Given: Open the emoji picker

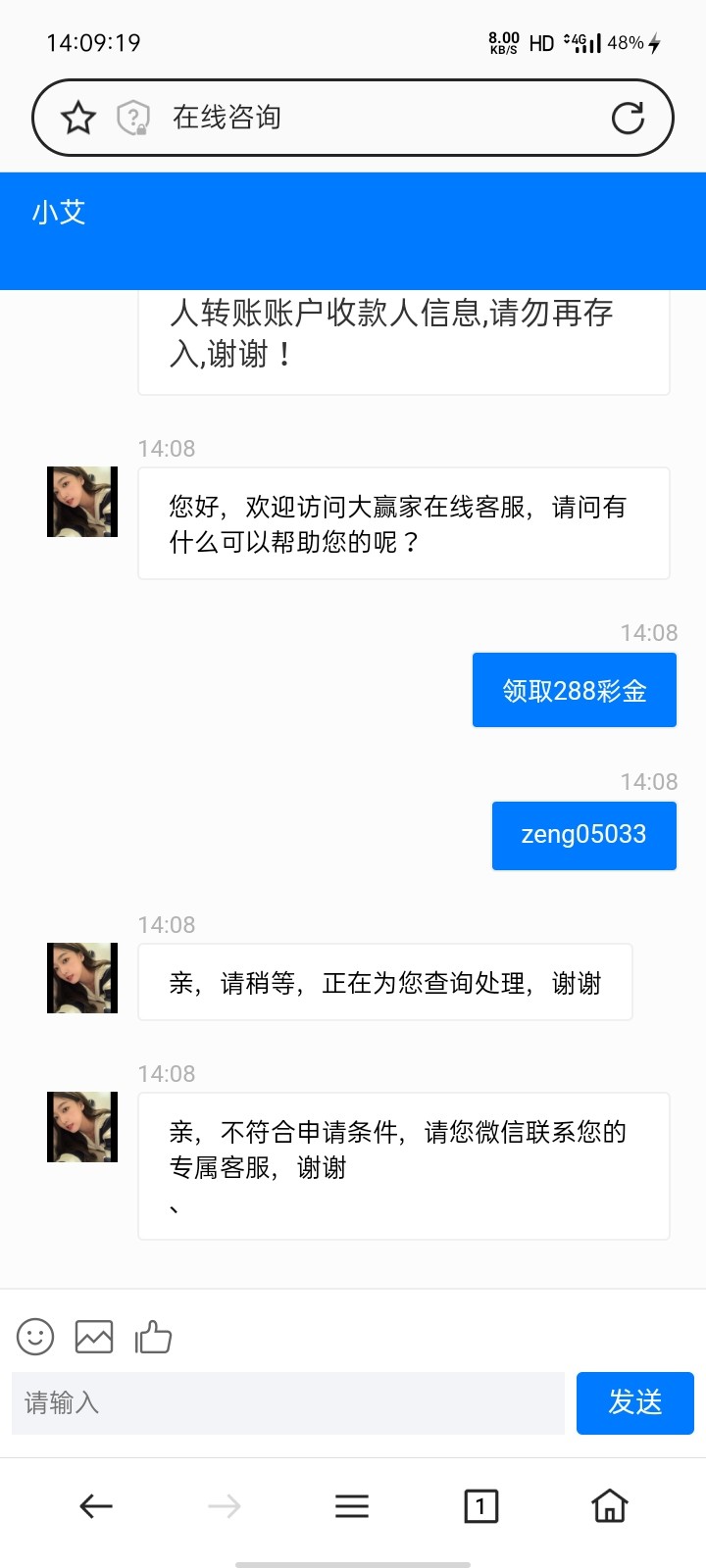Looking at the screenshot, I should click(x=35, y=1337).
